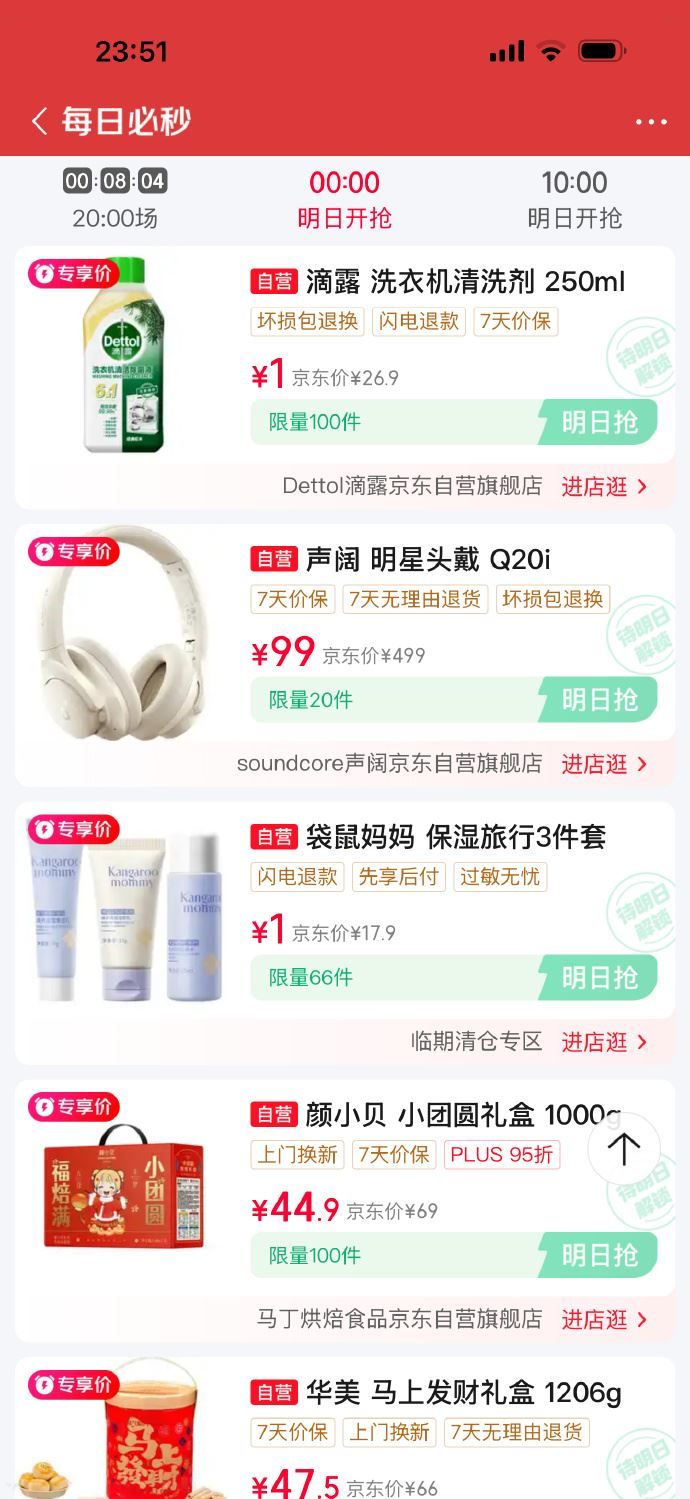Browse the 临期清仓专区 store
The width and height of the screenshot is (690, 1499).
click(x=604, y=1042)
